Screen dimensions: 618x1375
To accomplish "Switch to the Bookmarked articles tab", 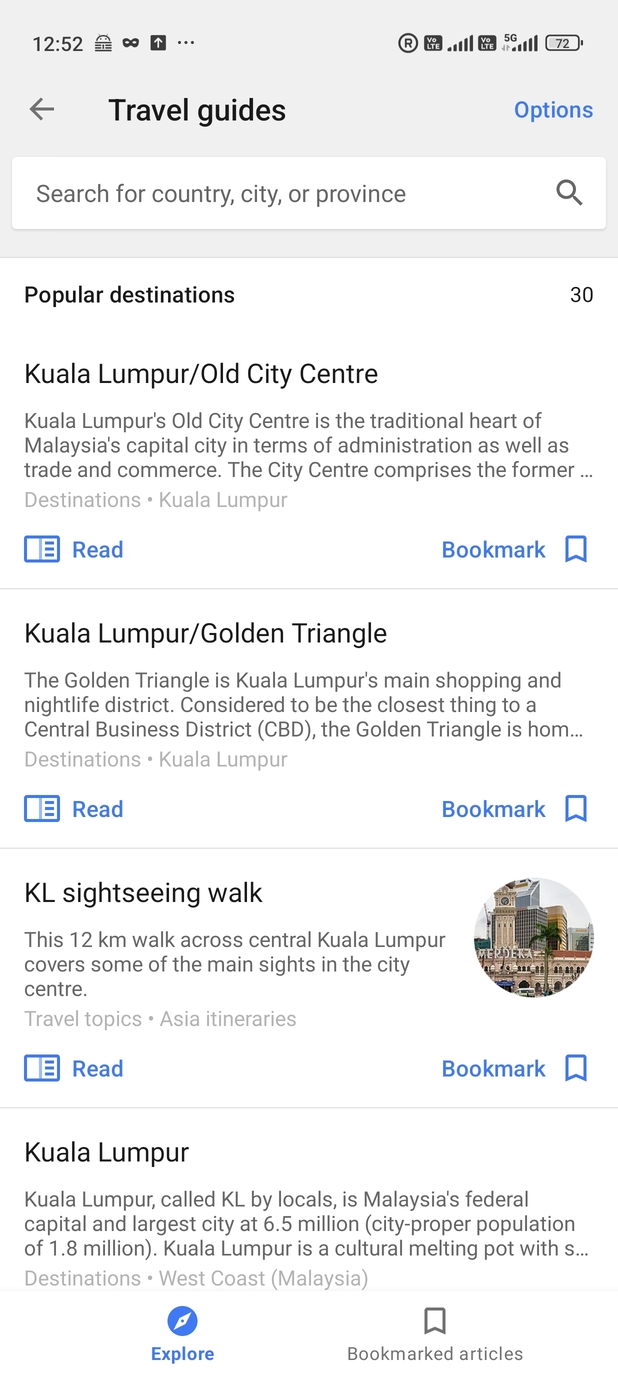I will 434,1335.
